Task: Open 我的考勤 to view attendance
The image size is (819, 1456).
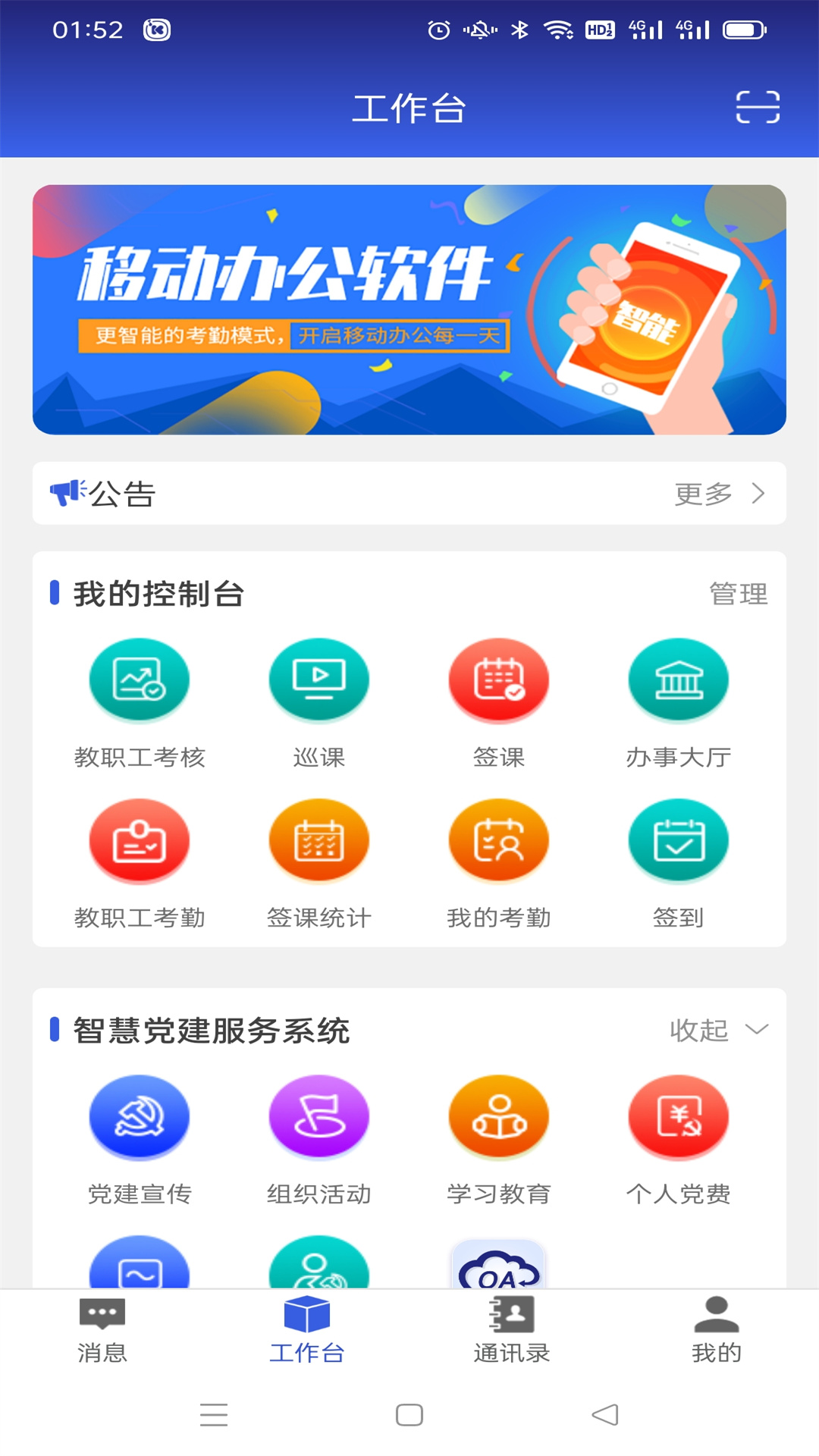Action: coord(498,840)
